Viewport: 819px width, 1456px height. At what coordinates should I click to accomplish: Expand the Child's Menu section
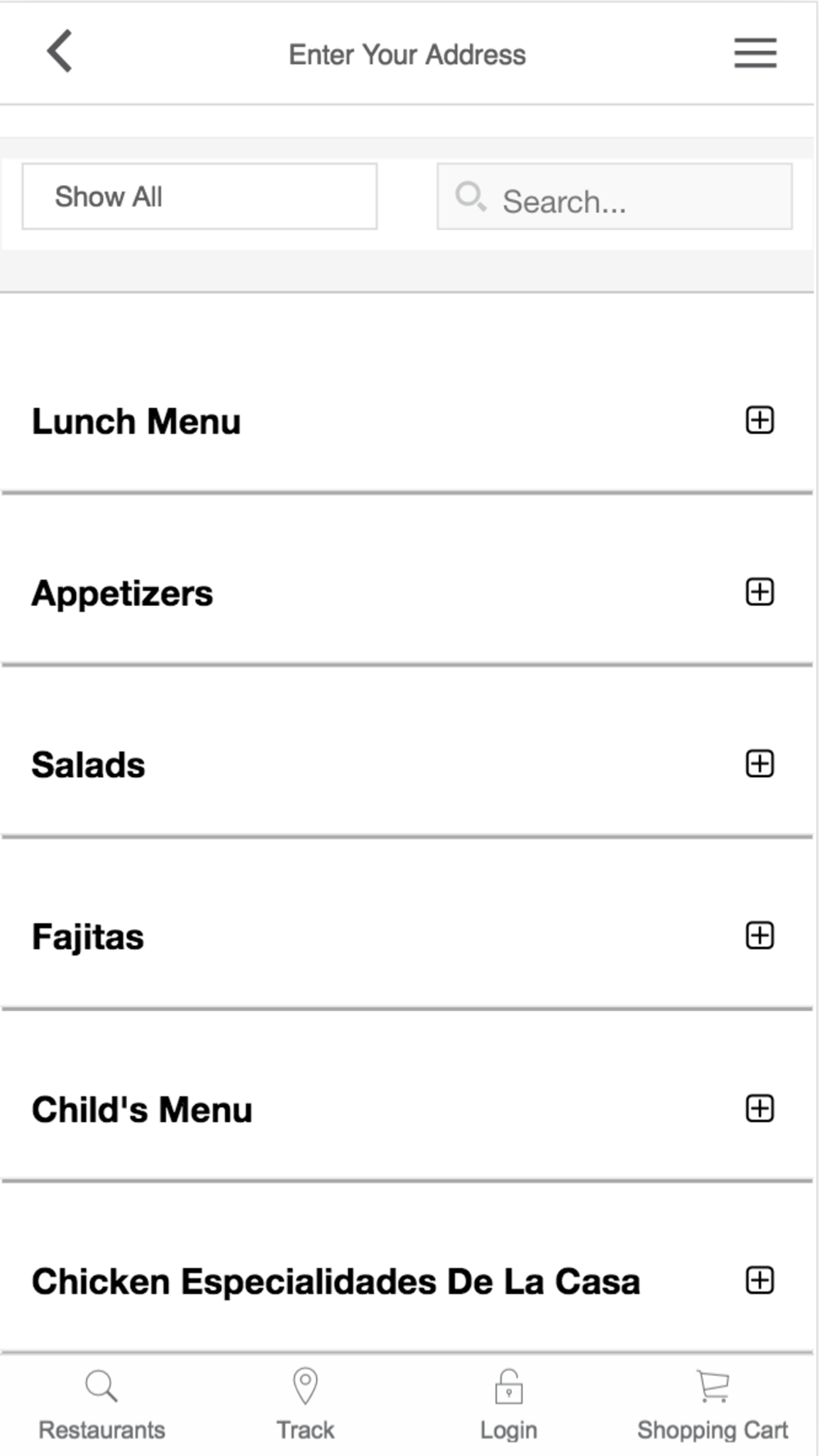pos(760,1108)
